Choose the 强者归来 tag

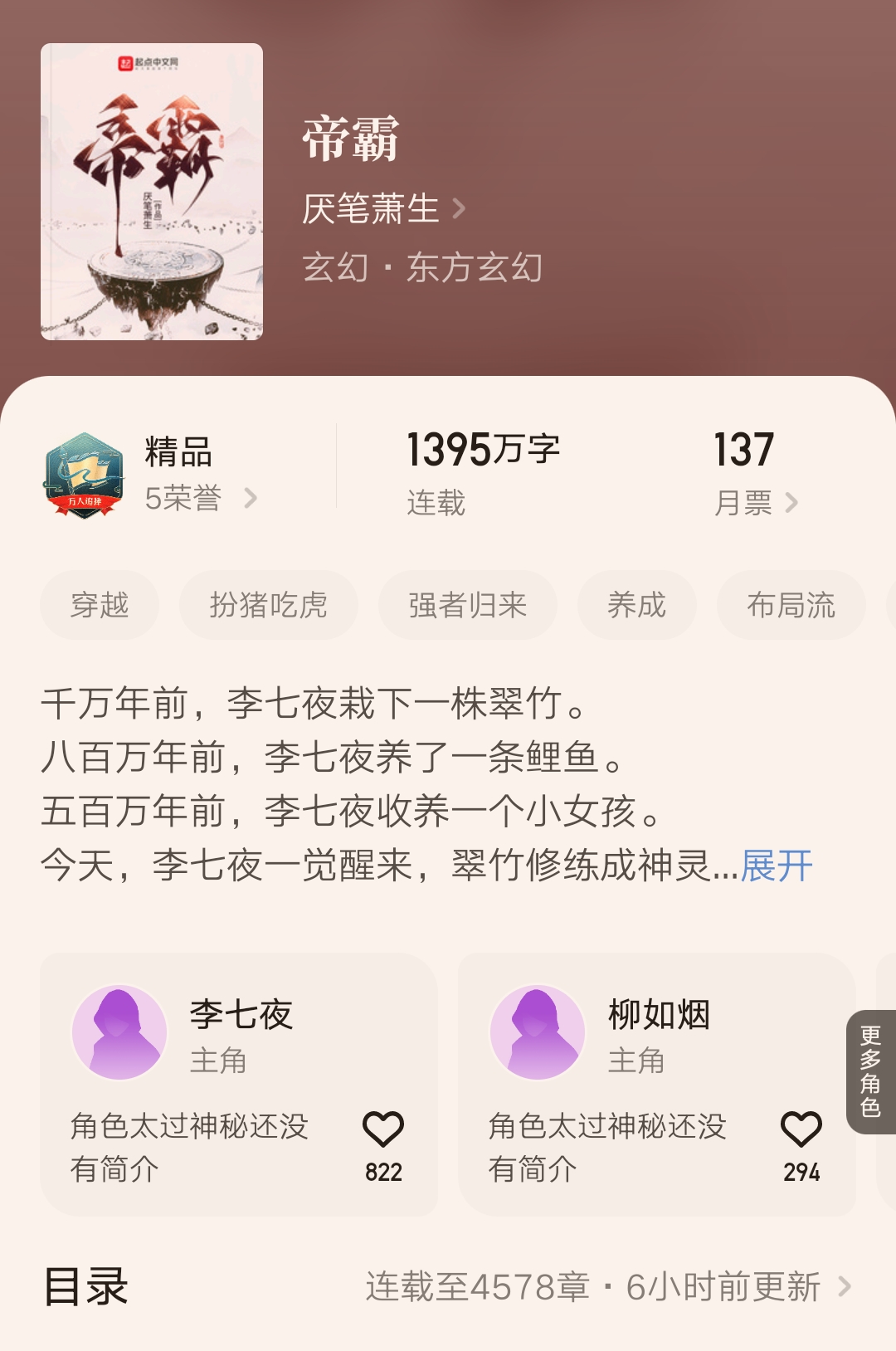tap(467, 605)
